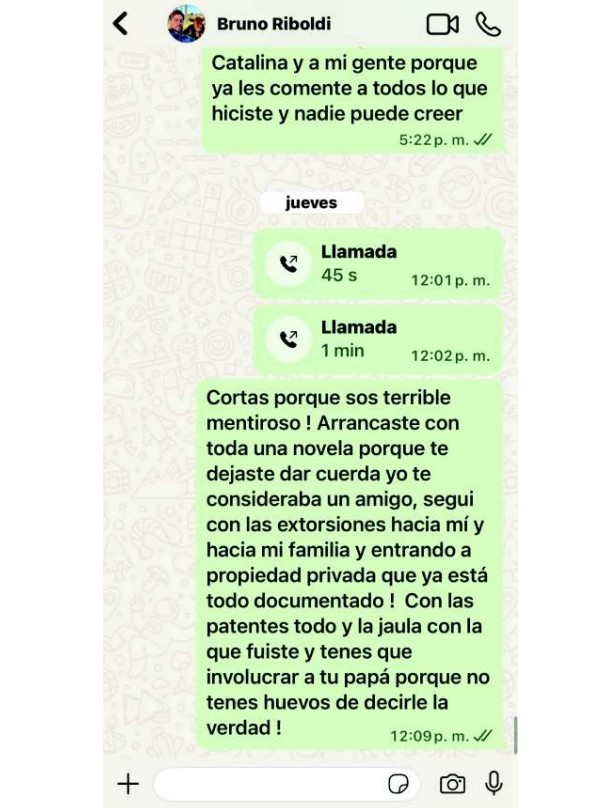Tap the microphone to record voice message
This screenshot has height=808, width=611.
click(494, 784)
